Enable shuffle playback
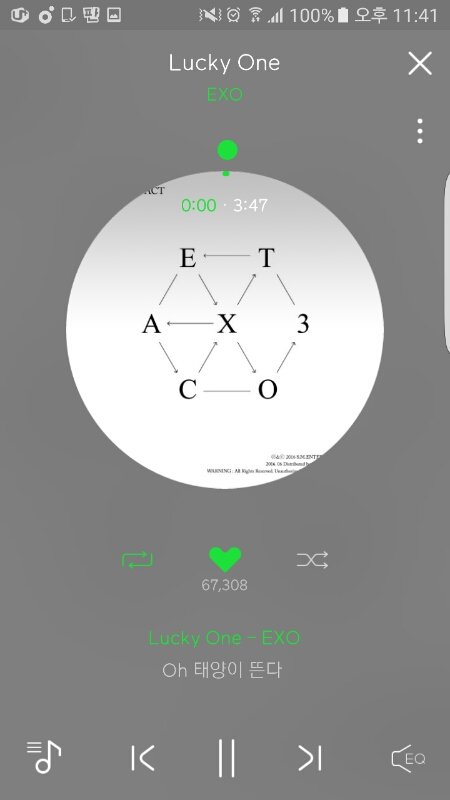Image resolution: width=450 pixels, height=800 pixels. (x=312, y=560)
